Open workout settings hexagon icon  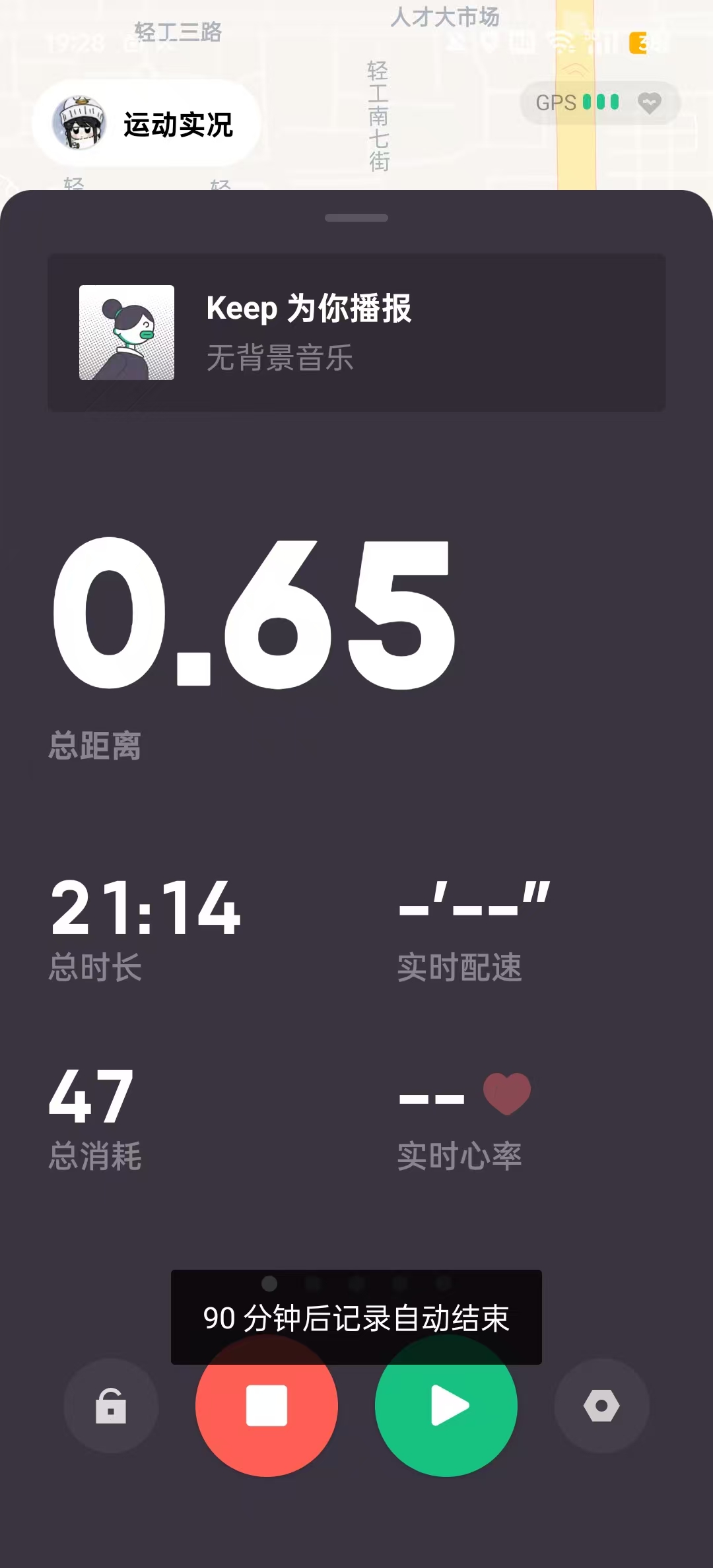tap(601, 1406)
